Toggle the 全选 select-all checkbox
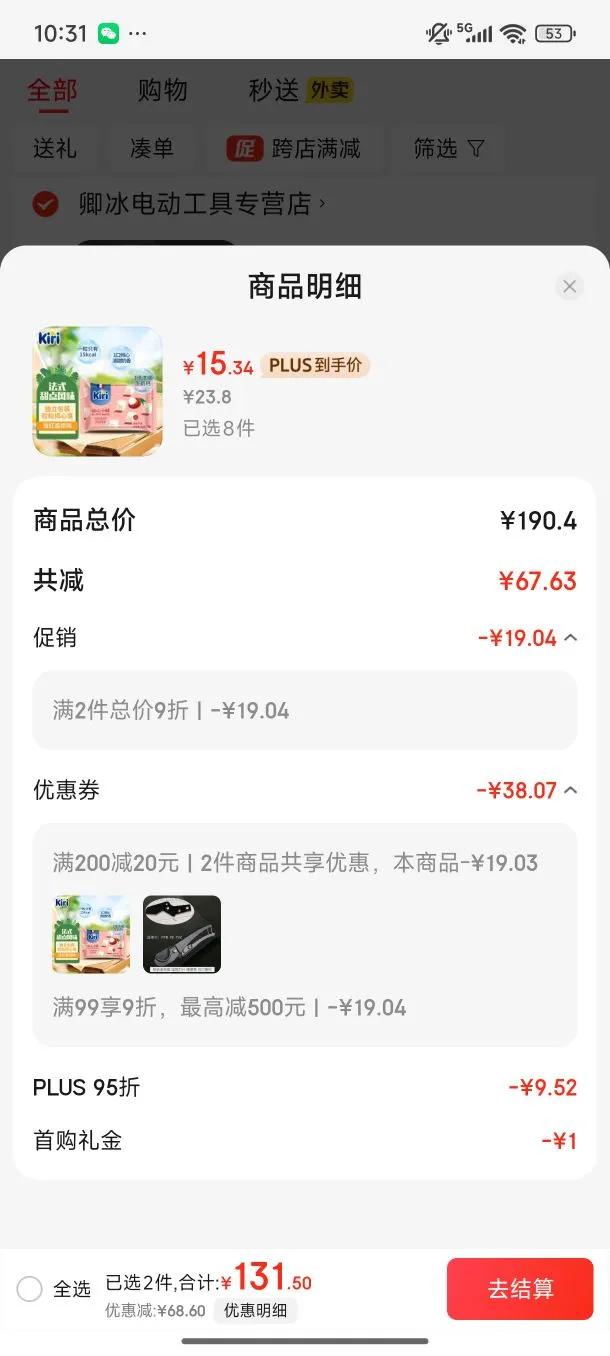 [x=30, y=1289]
